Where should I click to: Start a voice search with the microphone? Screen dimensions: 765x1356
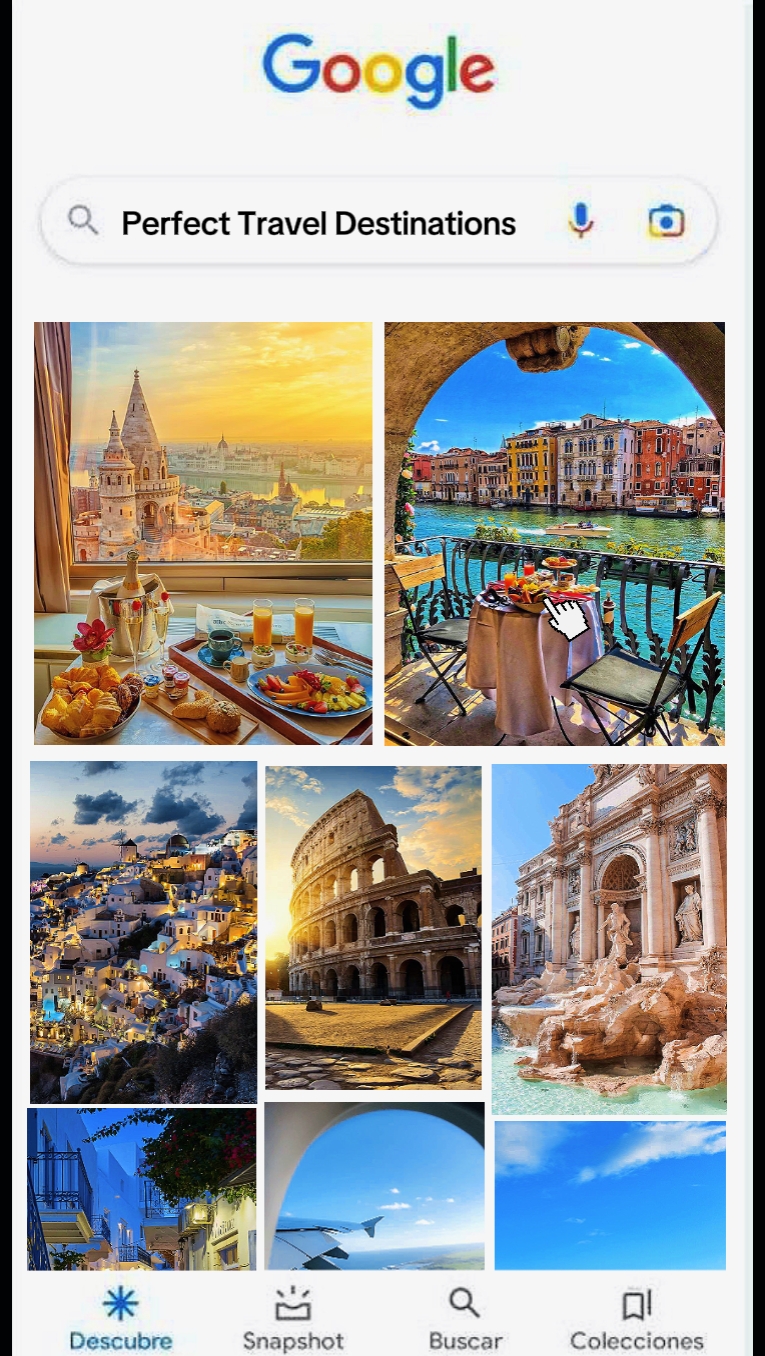click(x=581, y=221)
